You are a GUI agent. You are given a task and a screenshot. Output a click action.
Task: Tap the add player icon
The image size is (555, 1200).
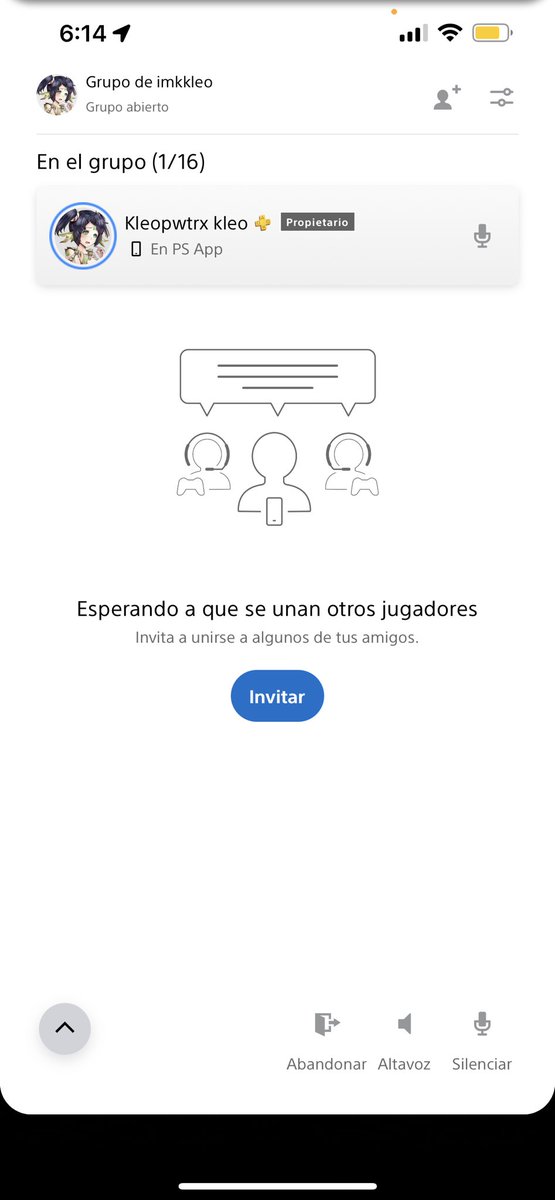pos(446,97)
